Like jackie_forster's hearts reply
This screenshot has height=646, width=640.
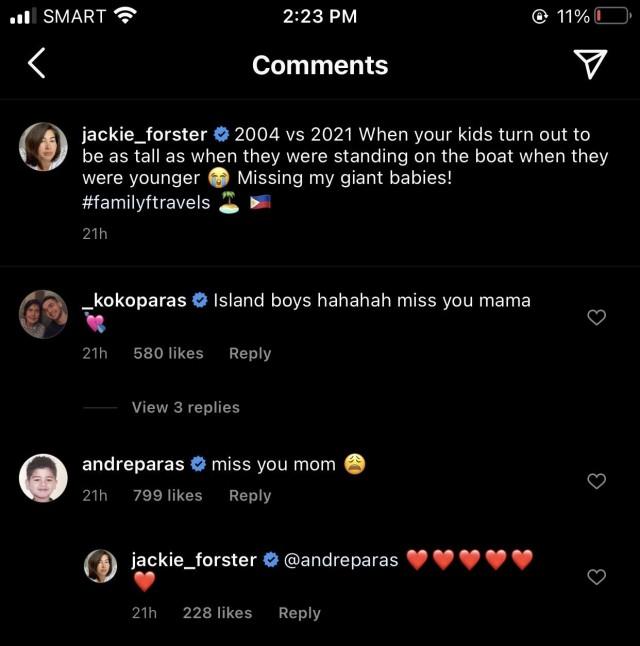[596, 577]
